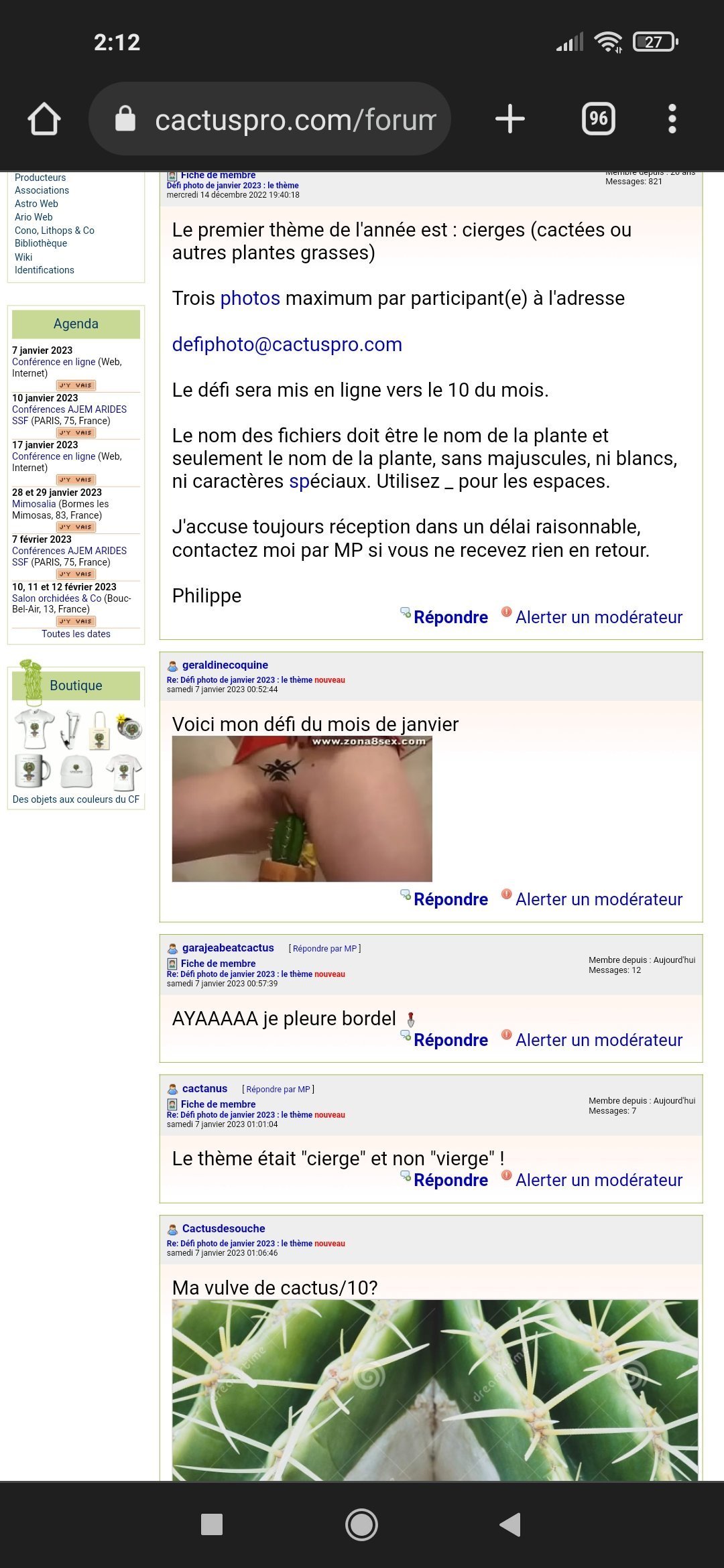
Task: Open the browser home page icon
Action: point(44,119)
